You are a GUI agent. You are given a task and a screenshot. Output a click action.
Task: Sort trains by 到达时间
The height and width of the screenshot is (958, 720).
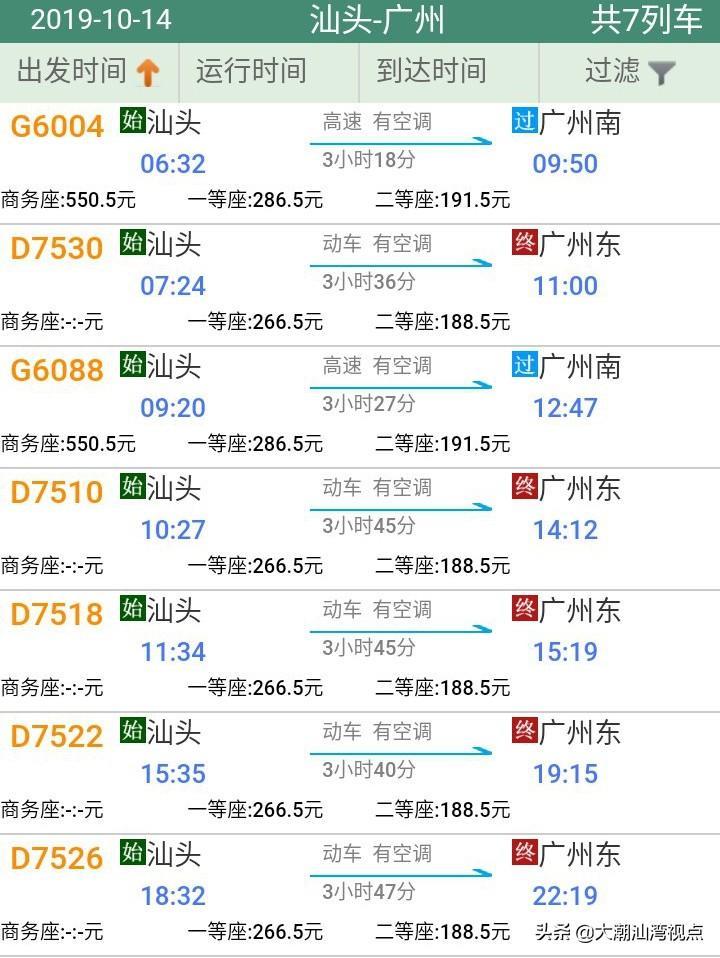coord(431,71)
